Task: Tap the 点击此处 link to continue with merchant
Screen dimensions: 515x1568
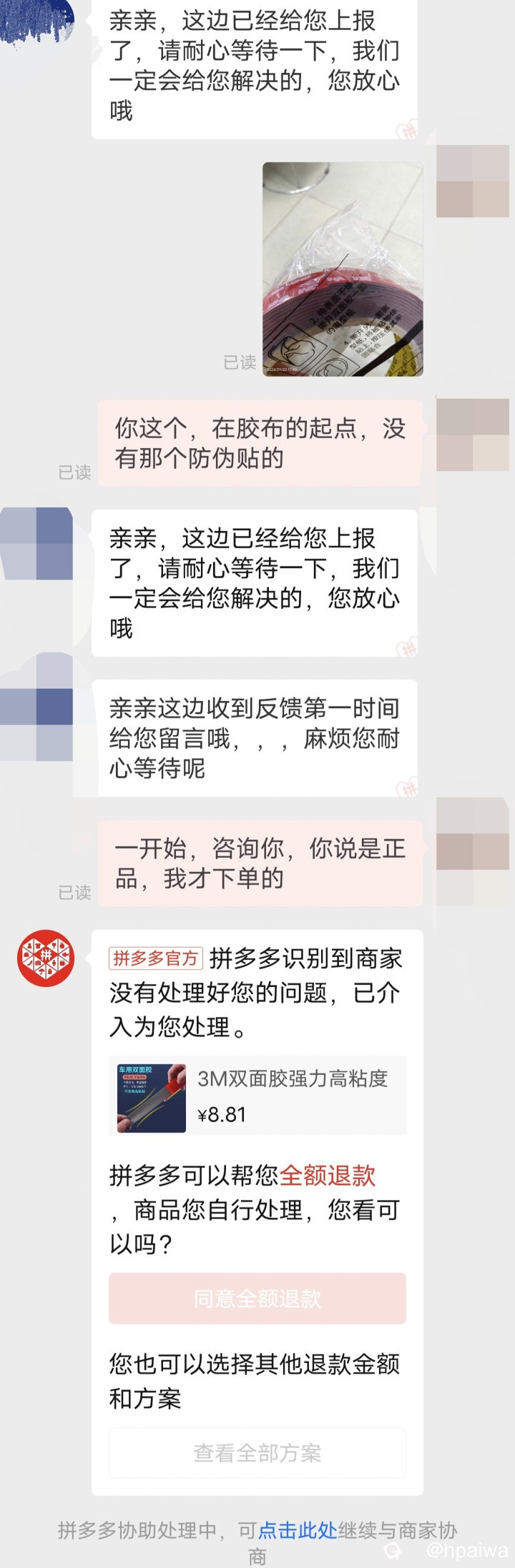Action: (297, 1530)
